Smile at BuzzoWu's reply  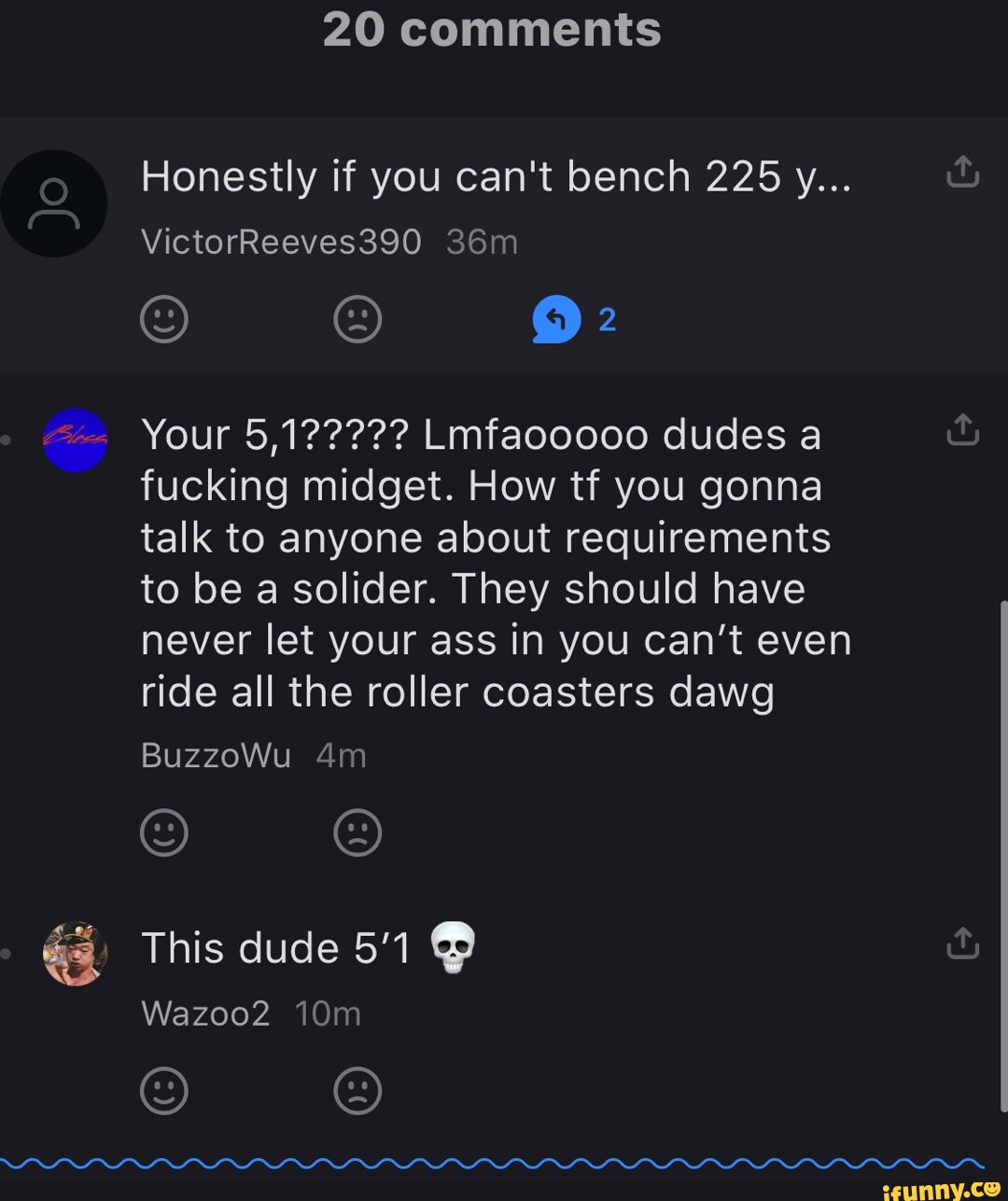click(164, 832)
